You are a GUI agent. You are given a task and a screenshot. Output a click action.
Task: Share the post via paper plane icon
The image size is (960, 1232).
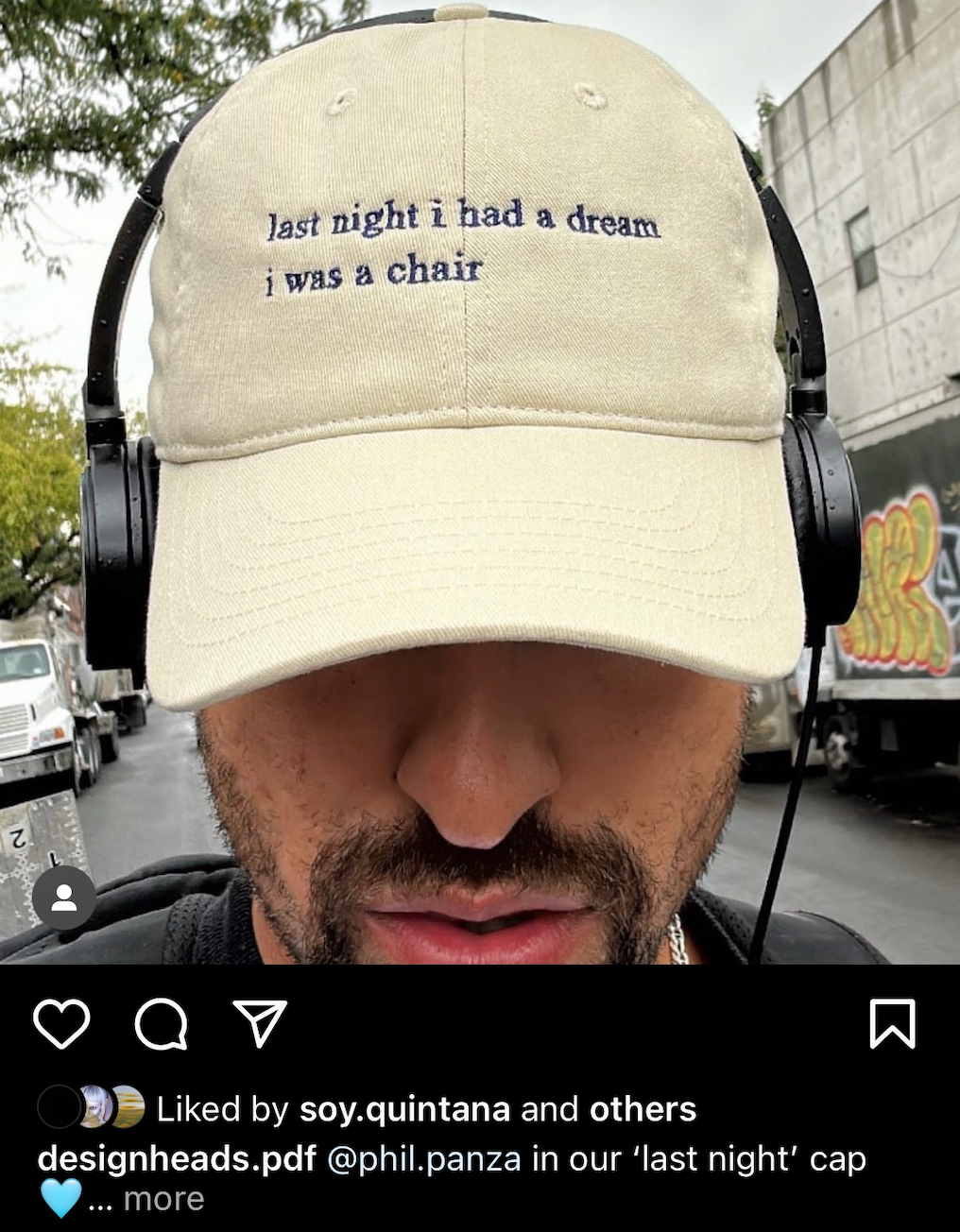(260, 1024)
